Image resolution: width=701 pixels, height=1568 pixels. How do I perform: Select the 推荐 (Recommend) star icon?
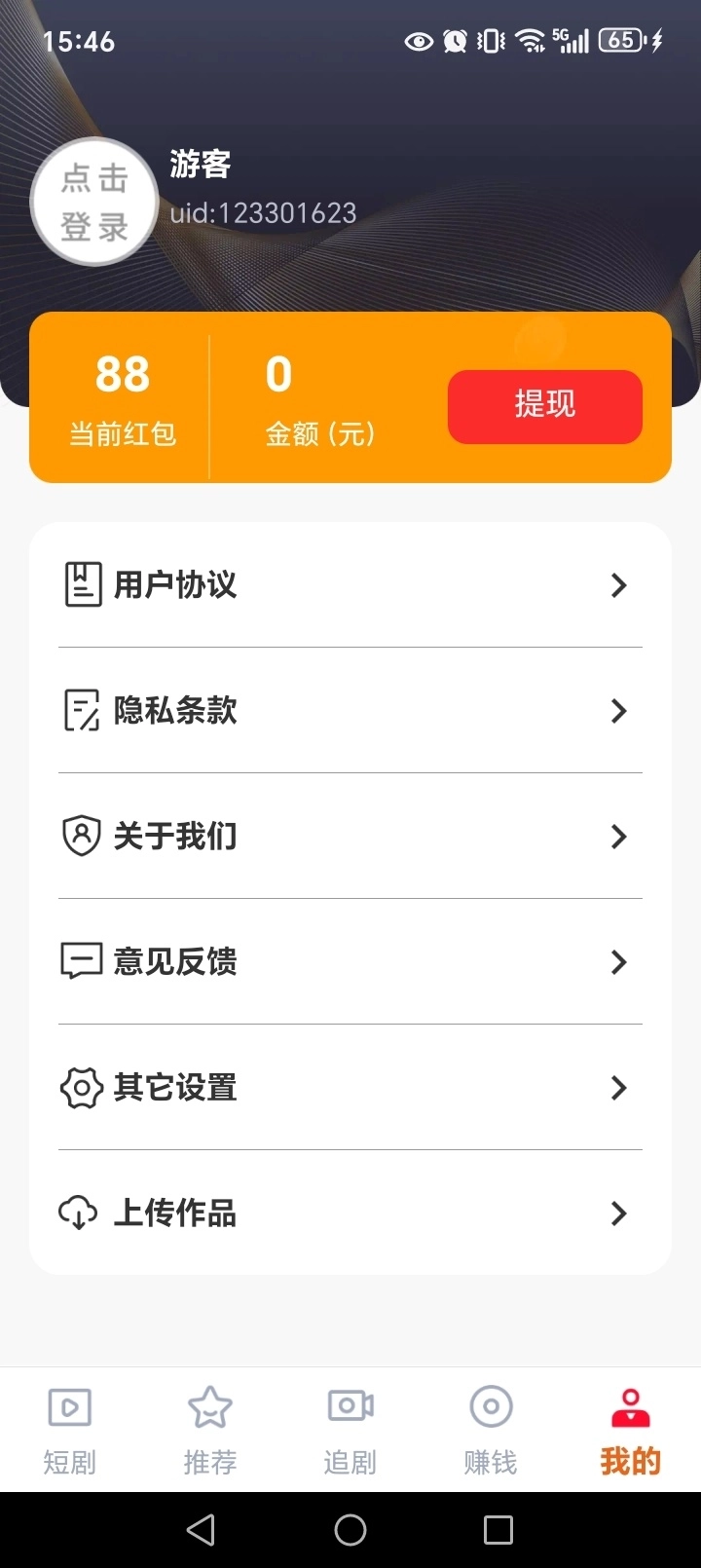click(209, 1406)
